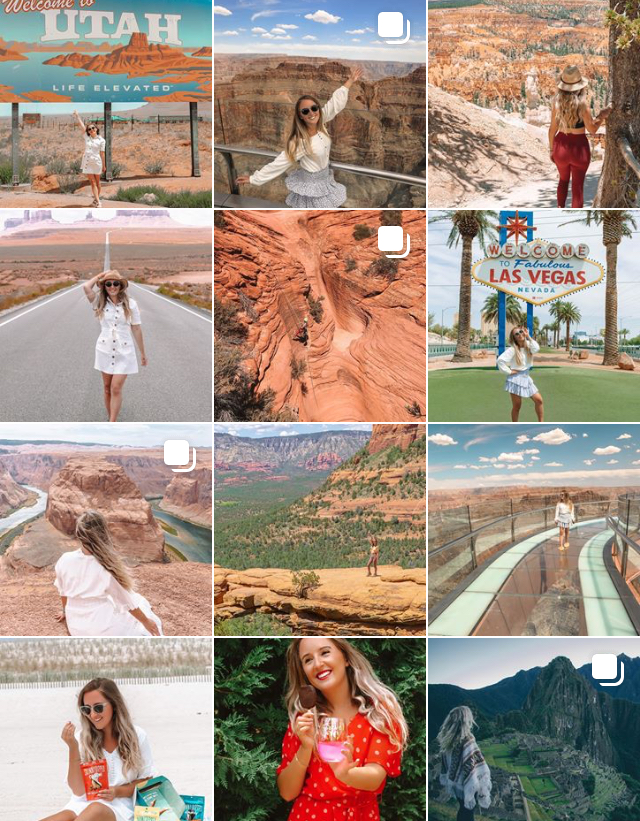
Task: Open the Las Vegas sign post
Action: 533,316
